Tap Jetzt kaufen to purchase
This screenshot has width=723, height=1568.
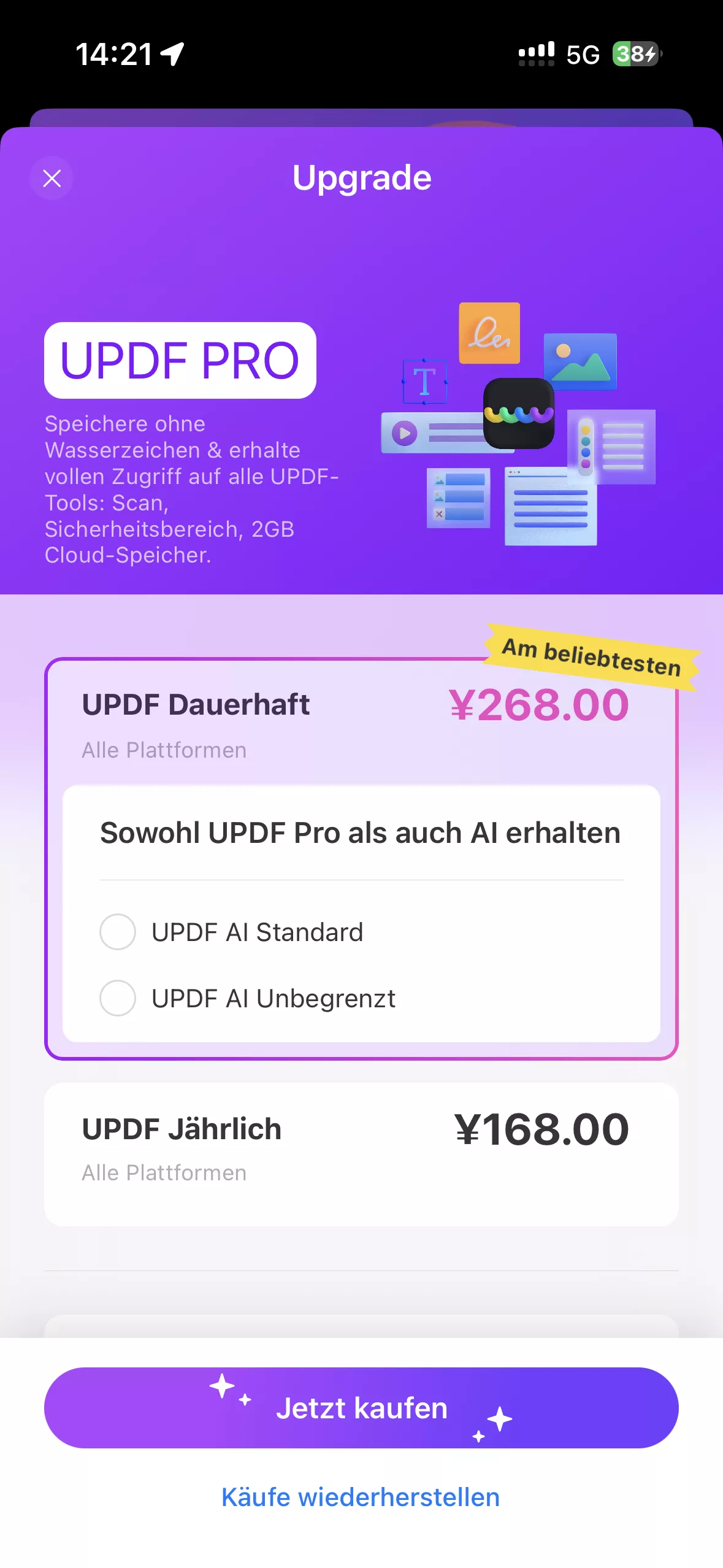(x=361, y=1408)
